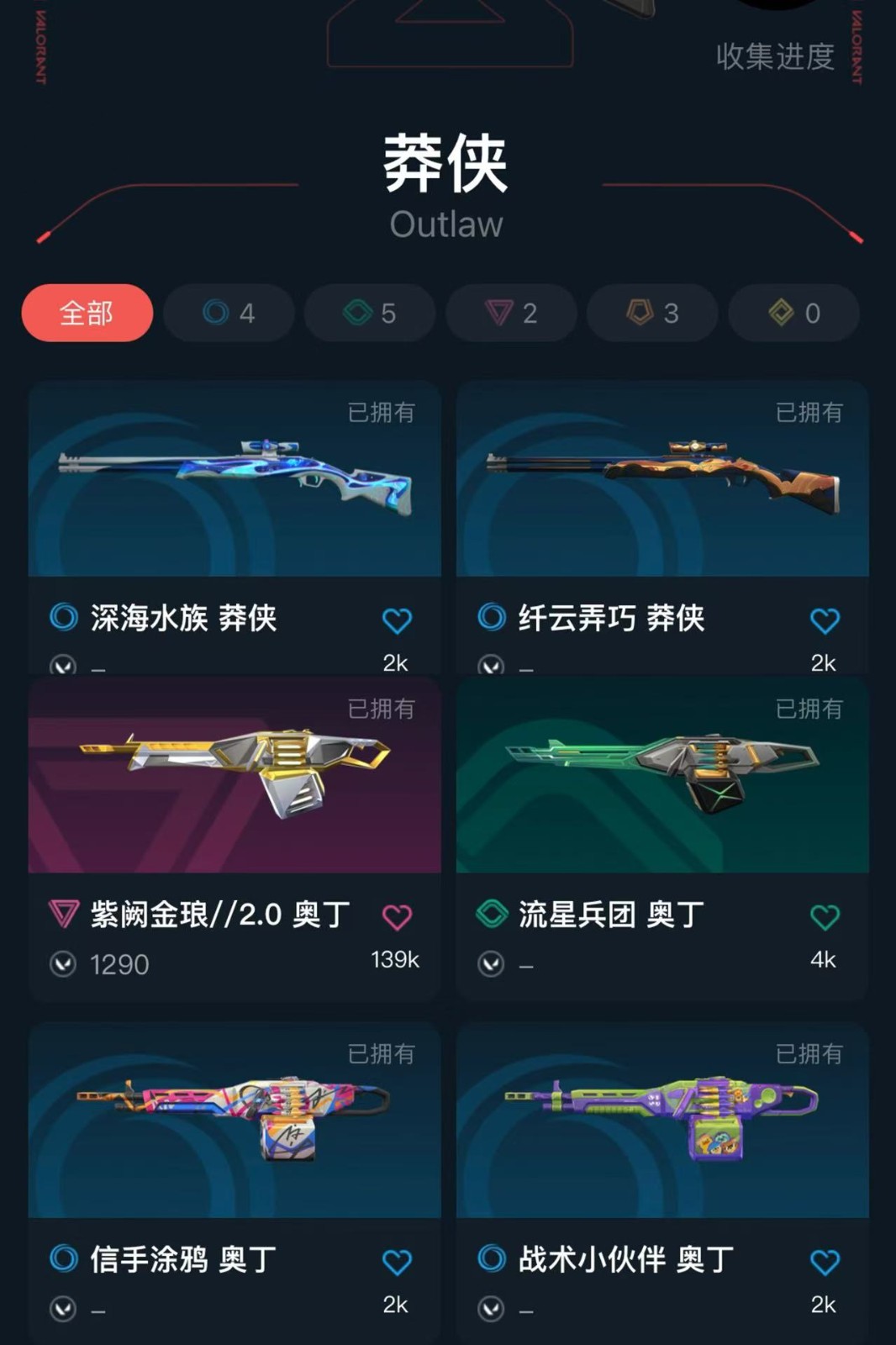896x1345 pixels.
Task: Like the 战术小伙伴 奥丁 skin
Action: [x=825, y=1262]
